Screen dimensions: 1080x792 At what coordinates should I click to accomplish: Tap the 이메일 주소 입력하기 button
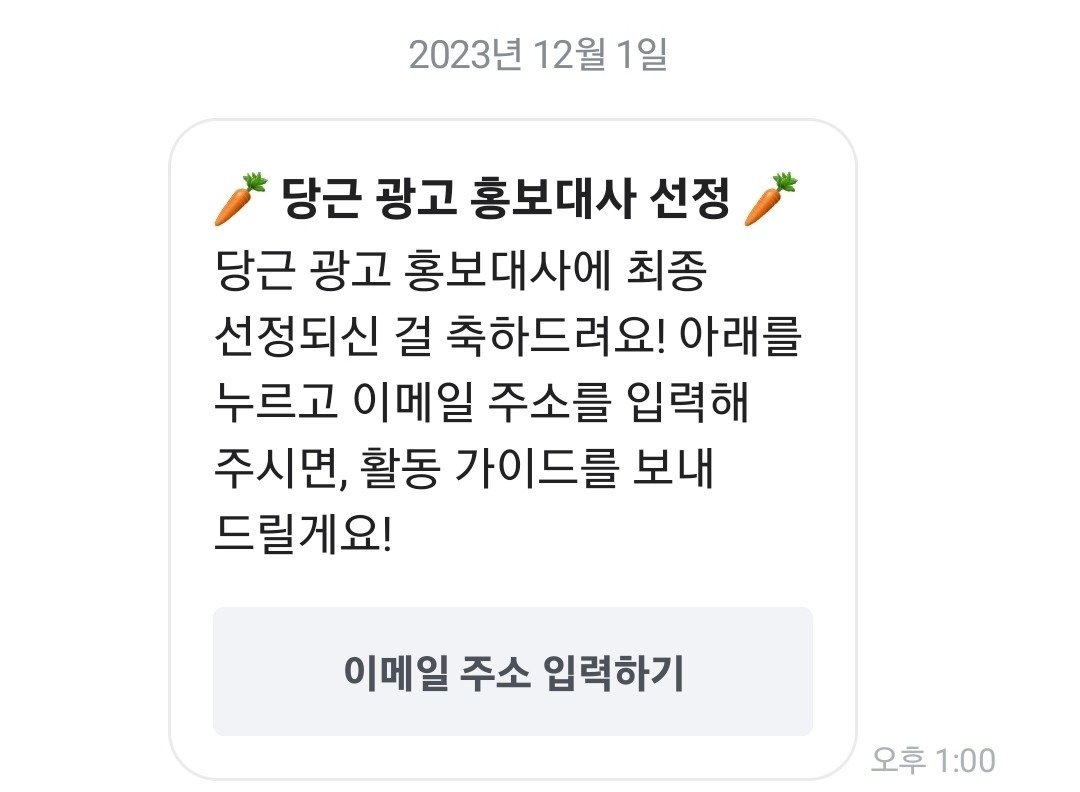tap(512, 672)
